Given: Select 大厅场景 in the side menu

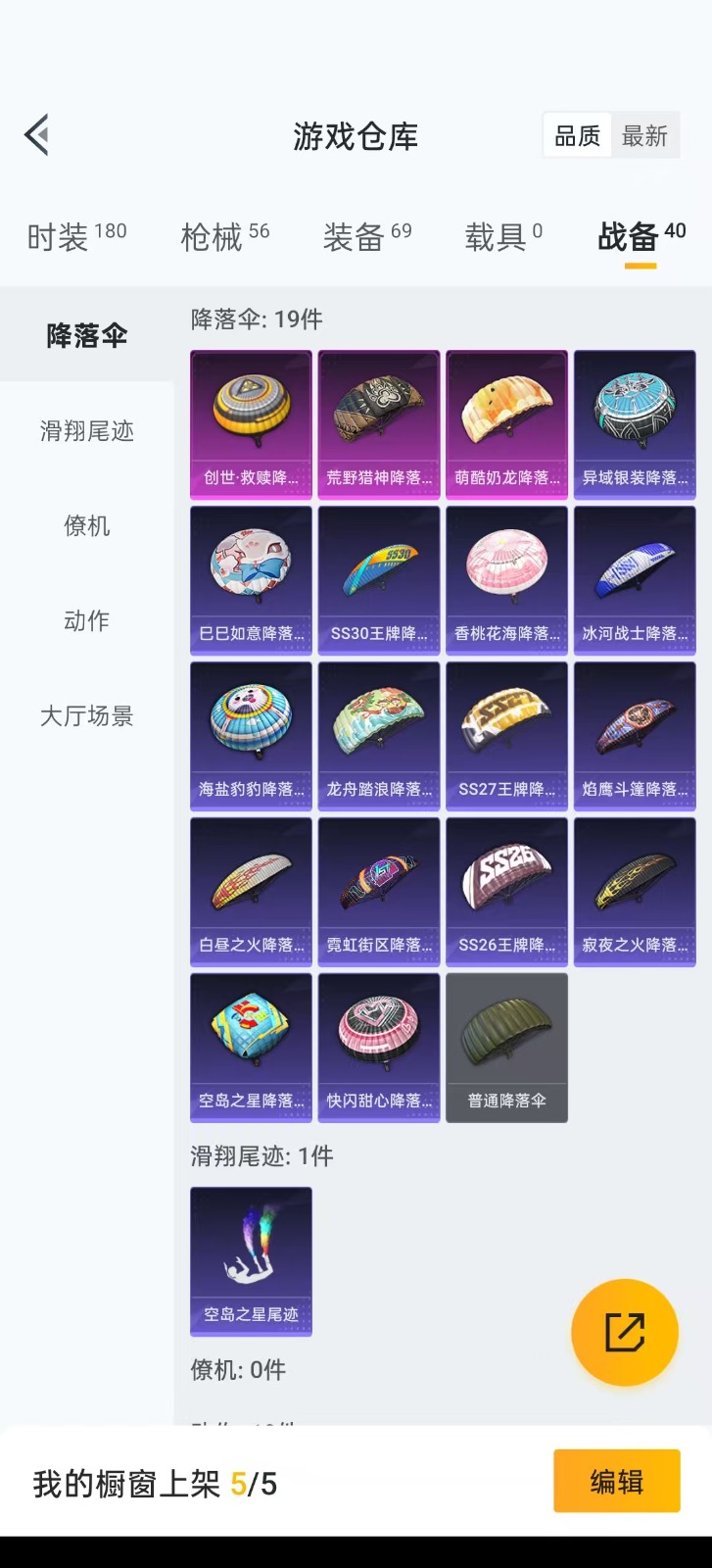Looking at the screenshot, I should (86, 715).
